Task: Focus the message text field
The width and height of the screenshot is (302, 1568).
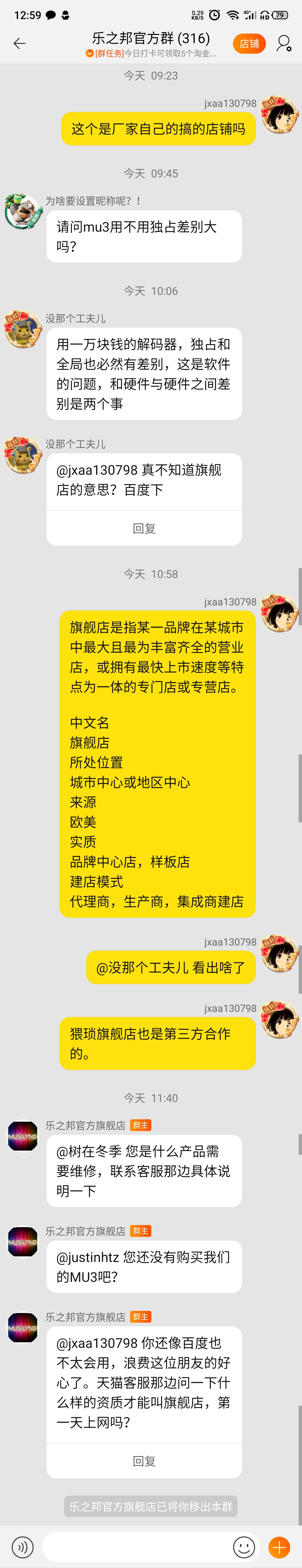Action: pos(137,1546)
